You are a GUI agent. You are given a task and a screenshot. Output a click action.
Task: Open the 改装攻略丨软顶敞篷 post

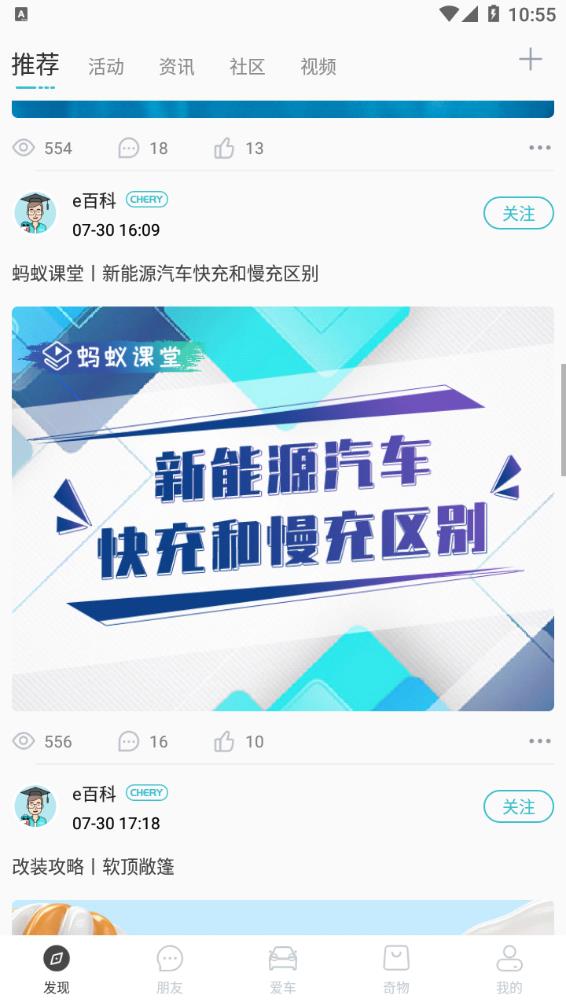(93, 867)
